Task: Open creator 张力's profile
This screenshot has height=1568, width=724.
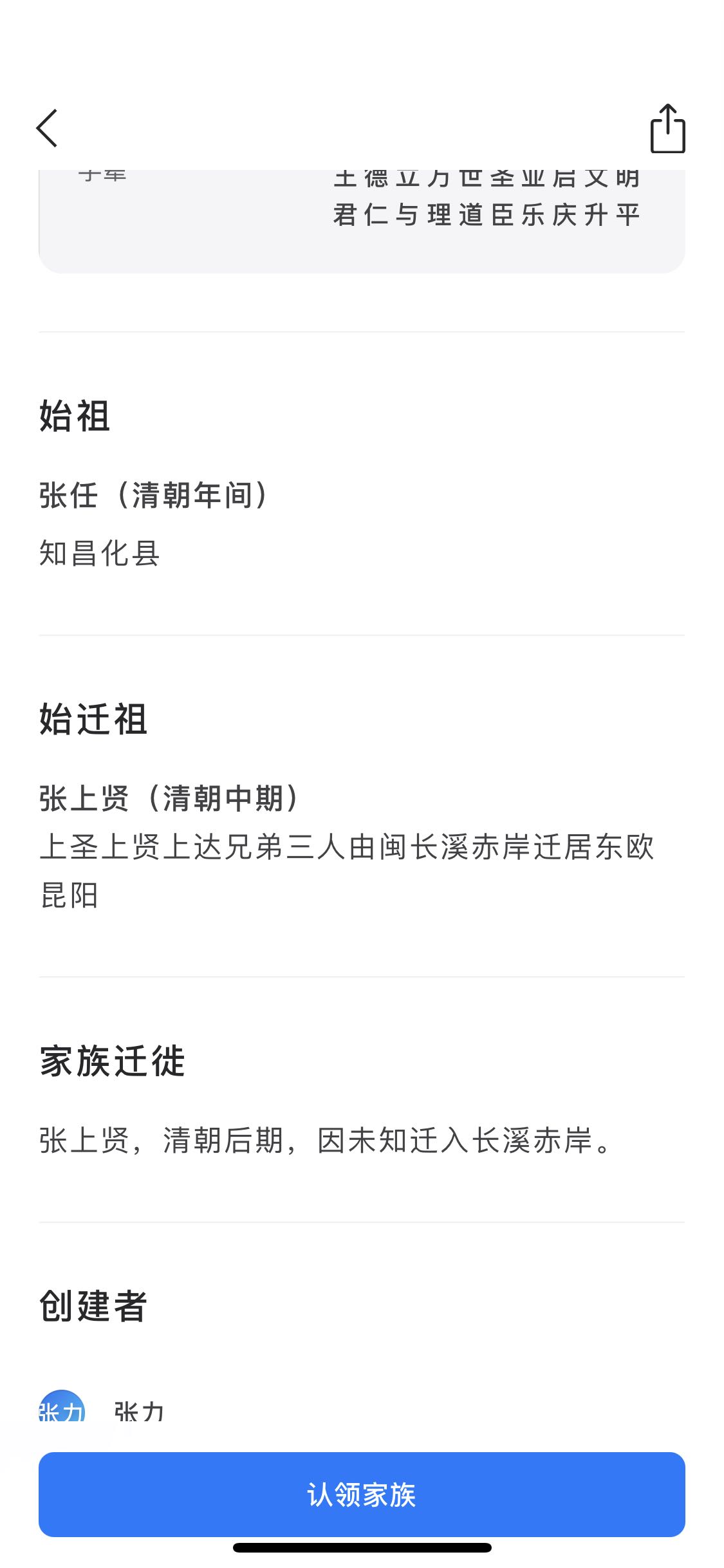Action: (102, 1407)
